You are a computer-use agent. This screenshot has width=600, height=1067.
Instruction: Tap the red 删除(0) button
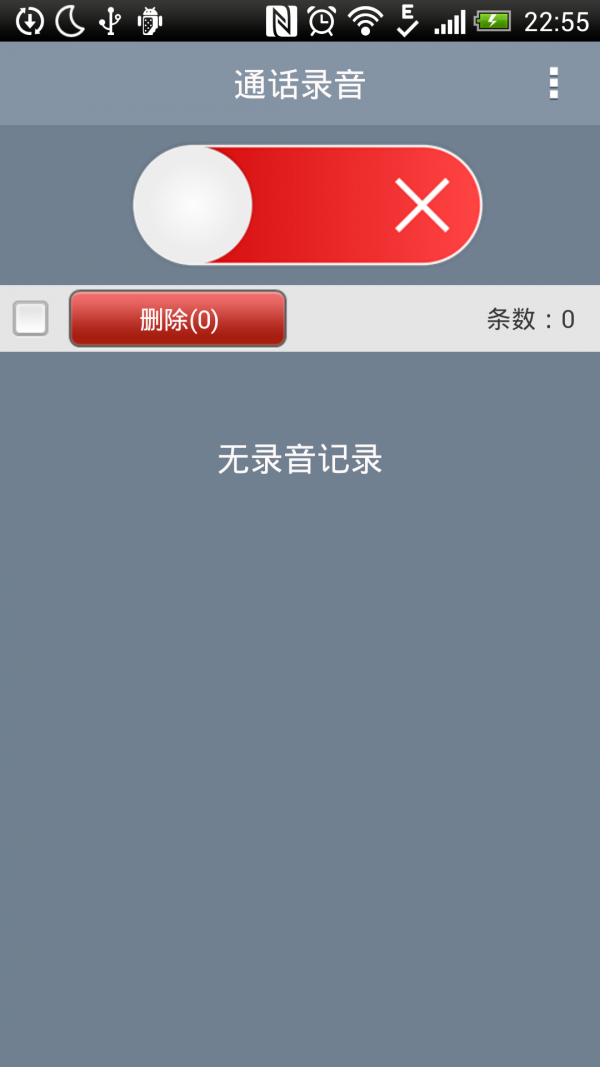pos(178,318)
